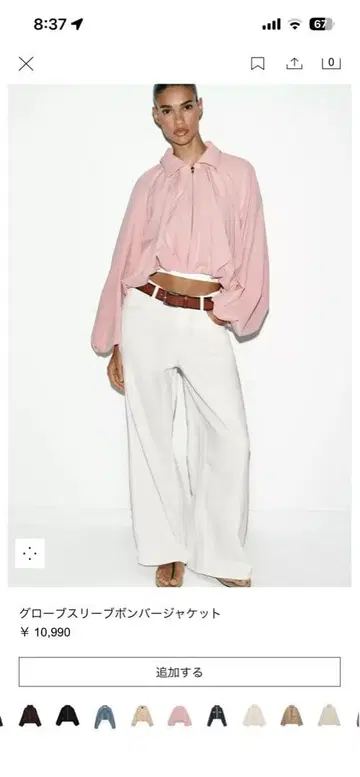Viewport: 360px width, 777px height.
Task: Select the dark brown jacket thumbnail
Action: 30,716
